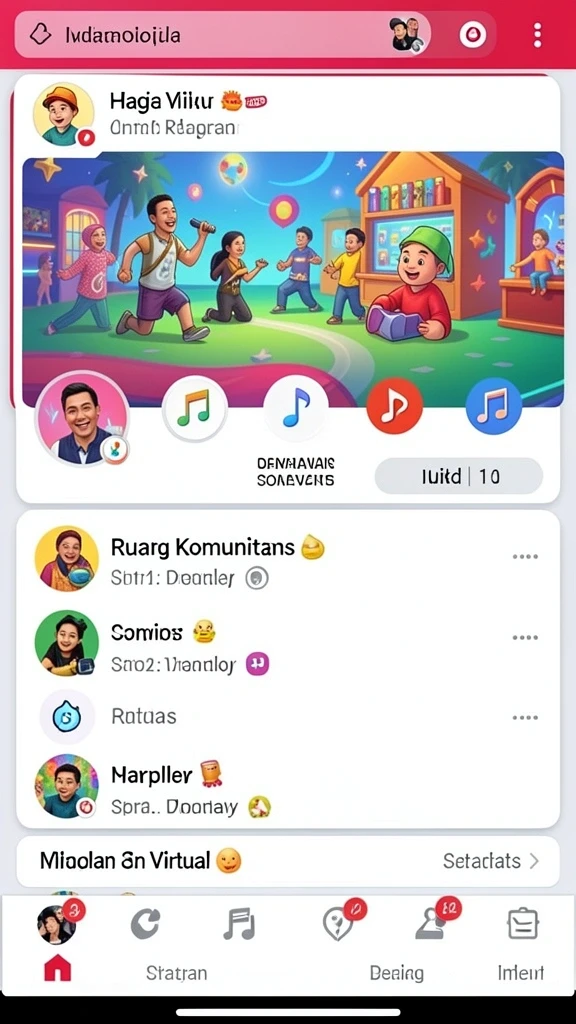This screenshot has width=576, height=1024.
Task: Select the red music note icon
Action: click(x=394, y=406)
